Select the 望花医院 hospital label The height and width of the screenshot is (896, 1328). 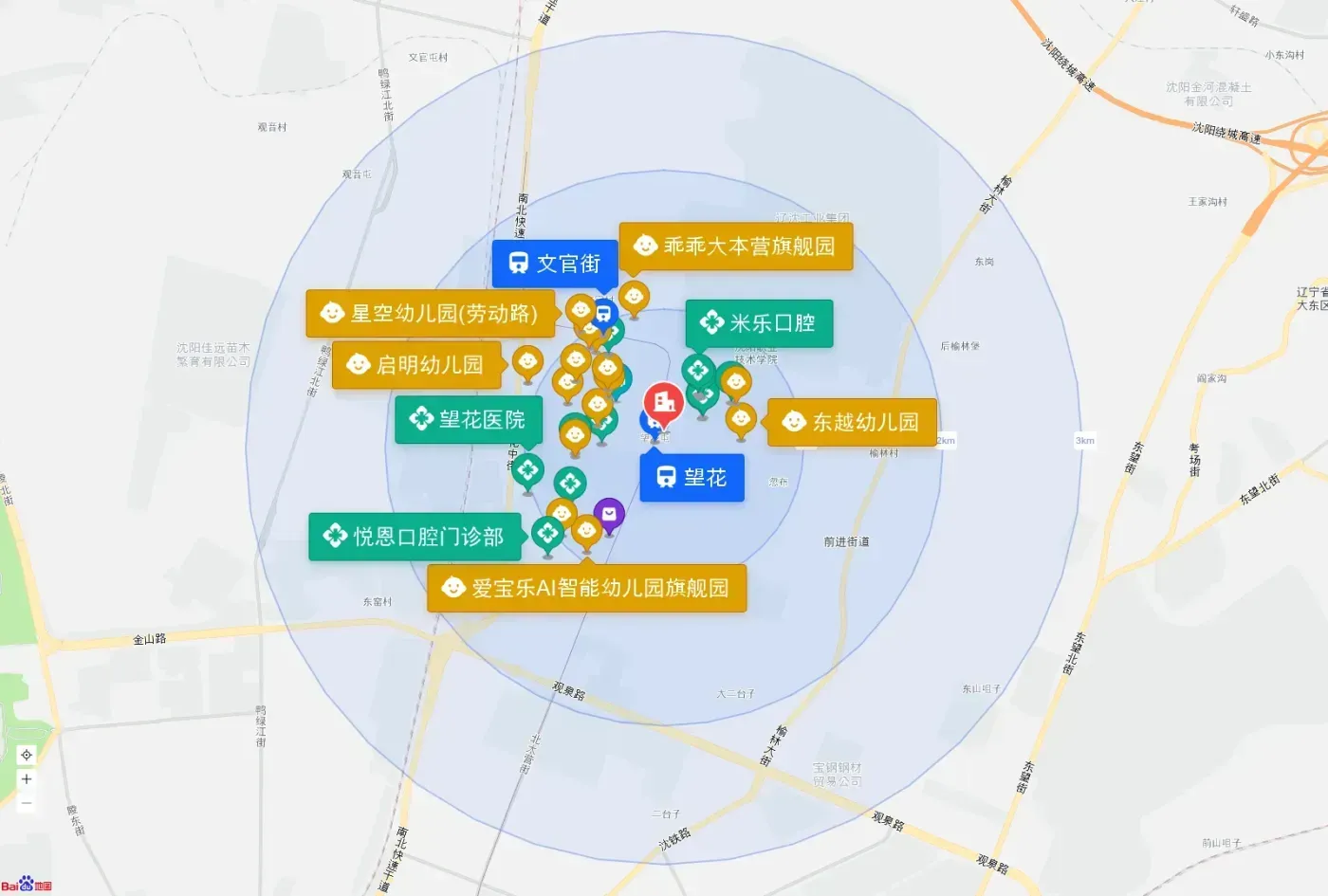[x=469, y=419]
